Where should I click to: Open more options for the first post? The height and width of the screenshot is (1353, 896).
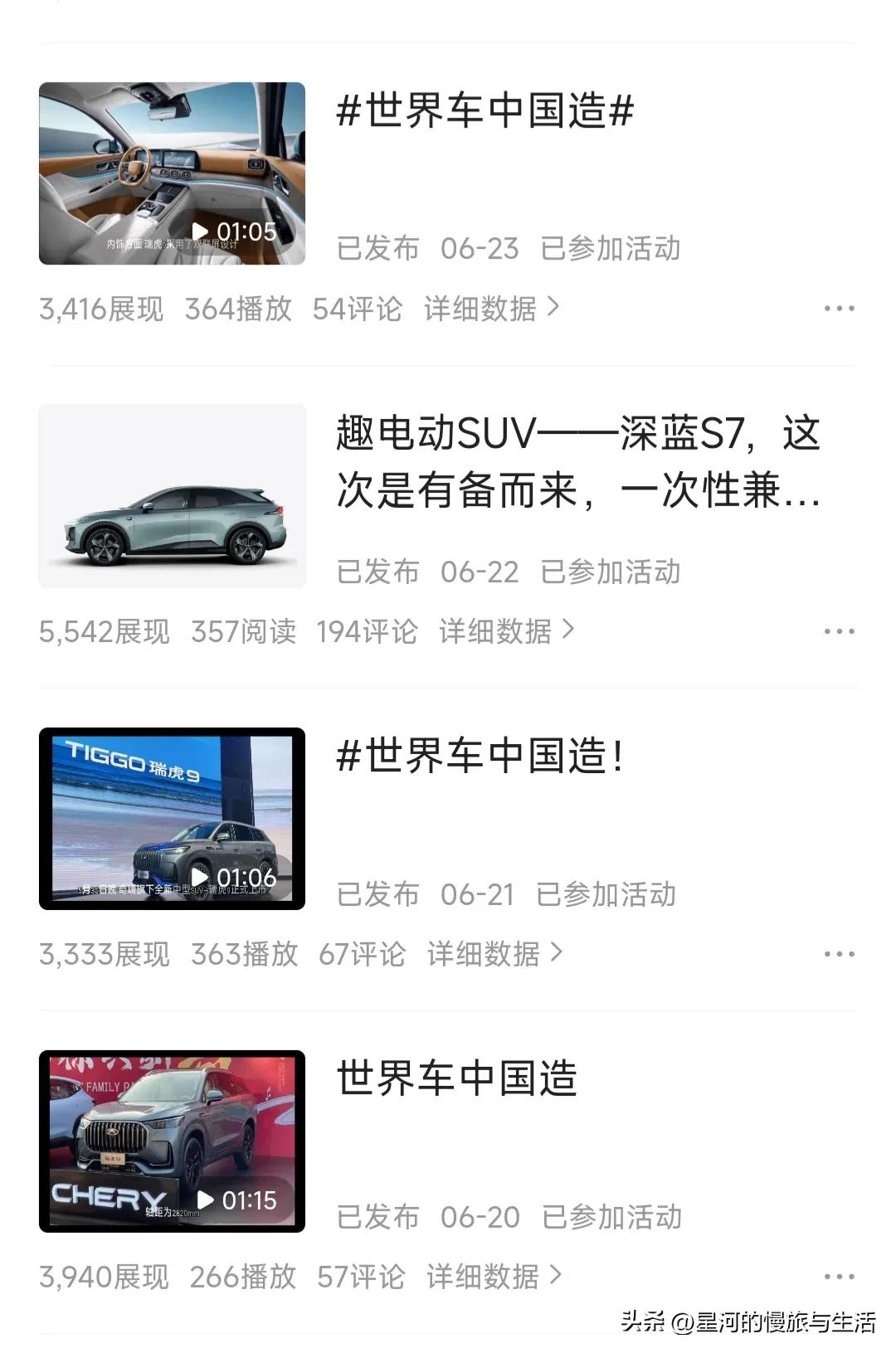(x=840, y=307)
